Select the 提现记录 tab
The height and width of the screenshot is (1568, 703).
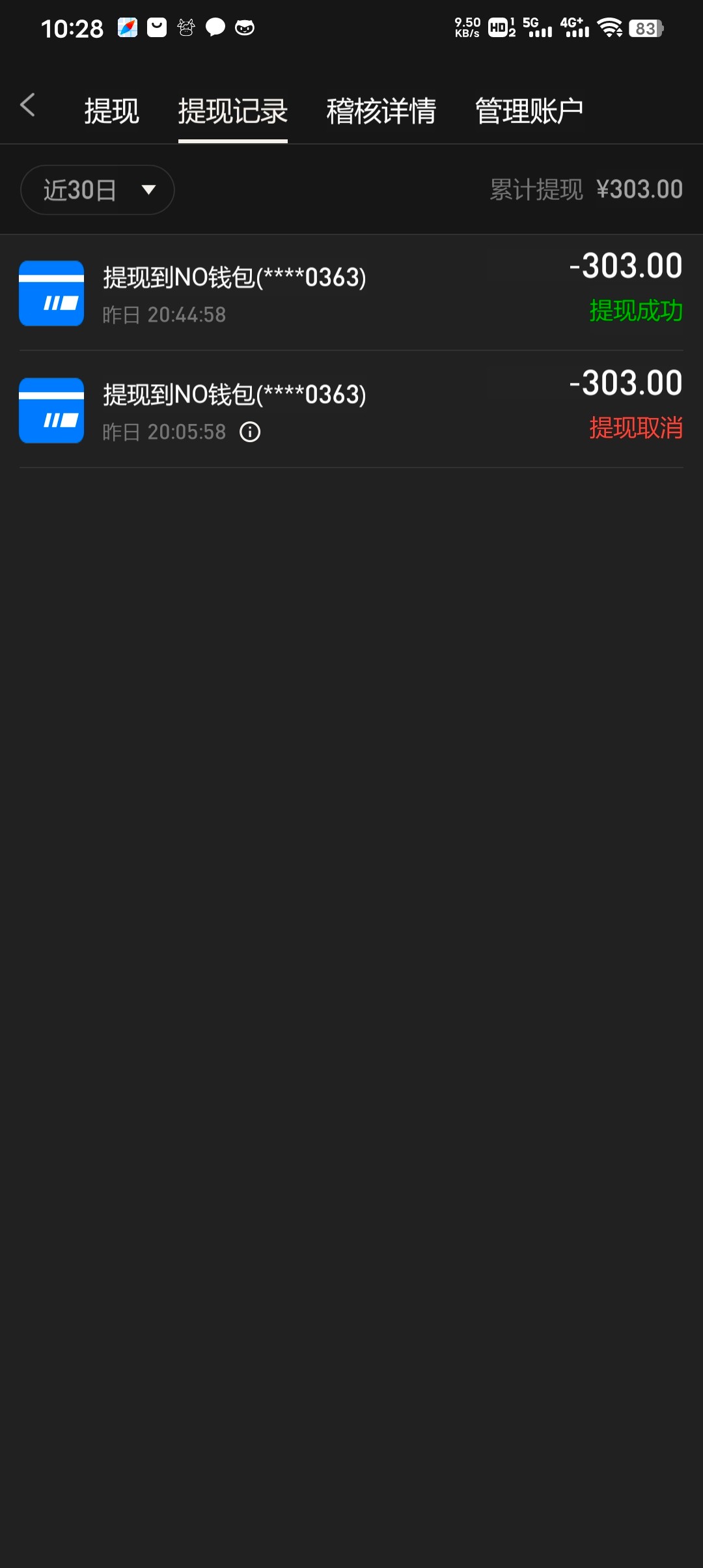pyautogui.click(x=232, y=111)
